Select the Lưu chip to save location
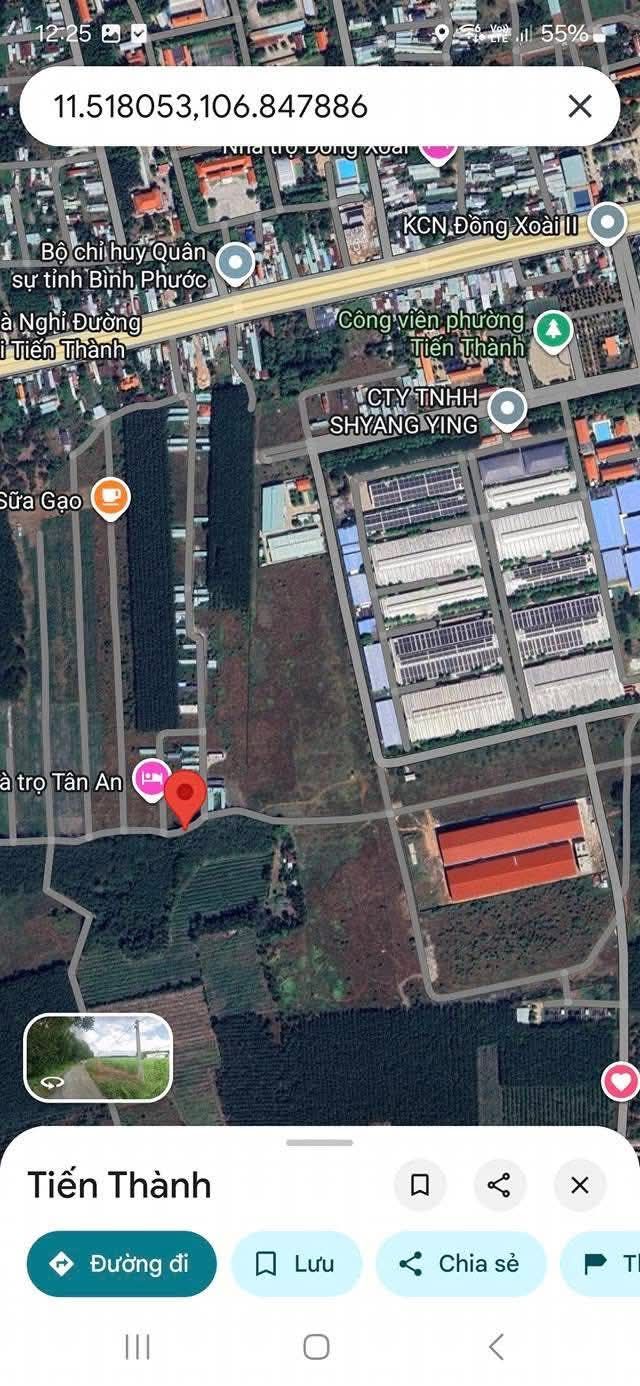Viewport: 640px width, 1386px height. [296, 1263]
